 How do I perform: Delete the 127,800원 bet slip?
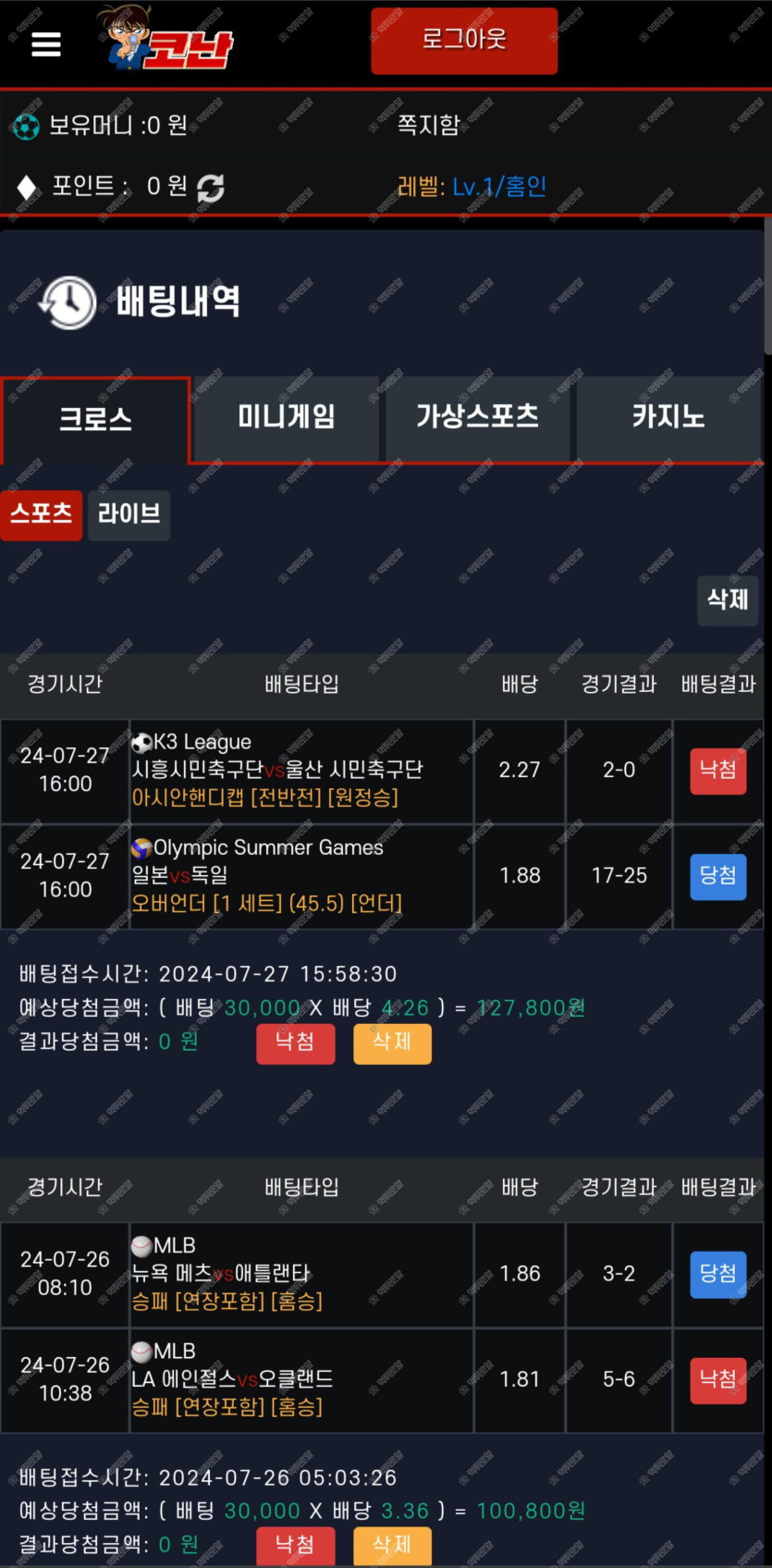pyautogui.click(x=392, y=1043)
